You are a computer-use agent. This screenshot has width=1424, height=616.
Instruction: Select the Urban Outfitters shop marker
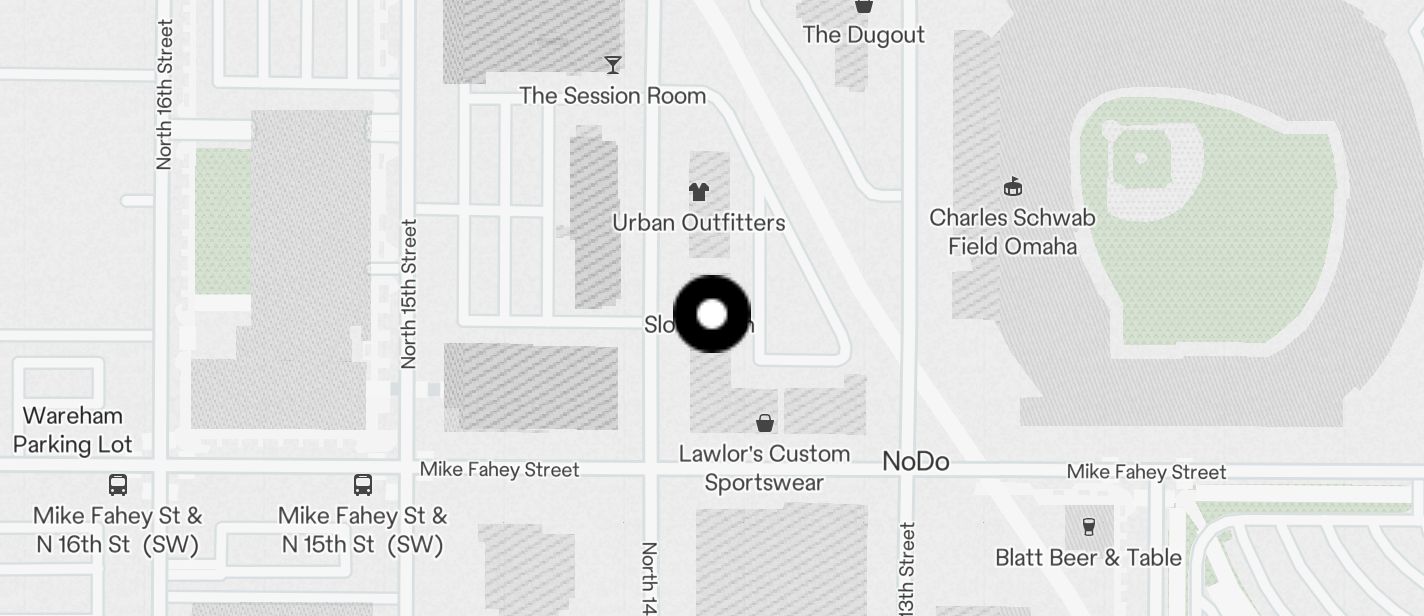tap(698, 191)
